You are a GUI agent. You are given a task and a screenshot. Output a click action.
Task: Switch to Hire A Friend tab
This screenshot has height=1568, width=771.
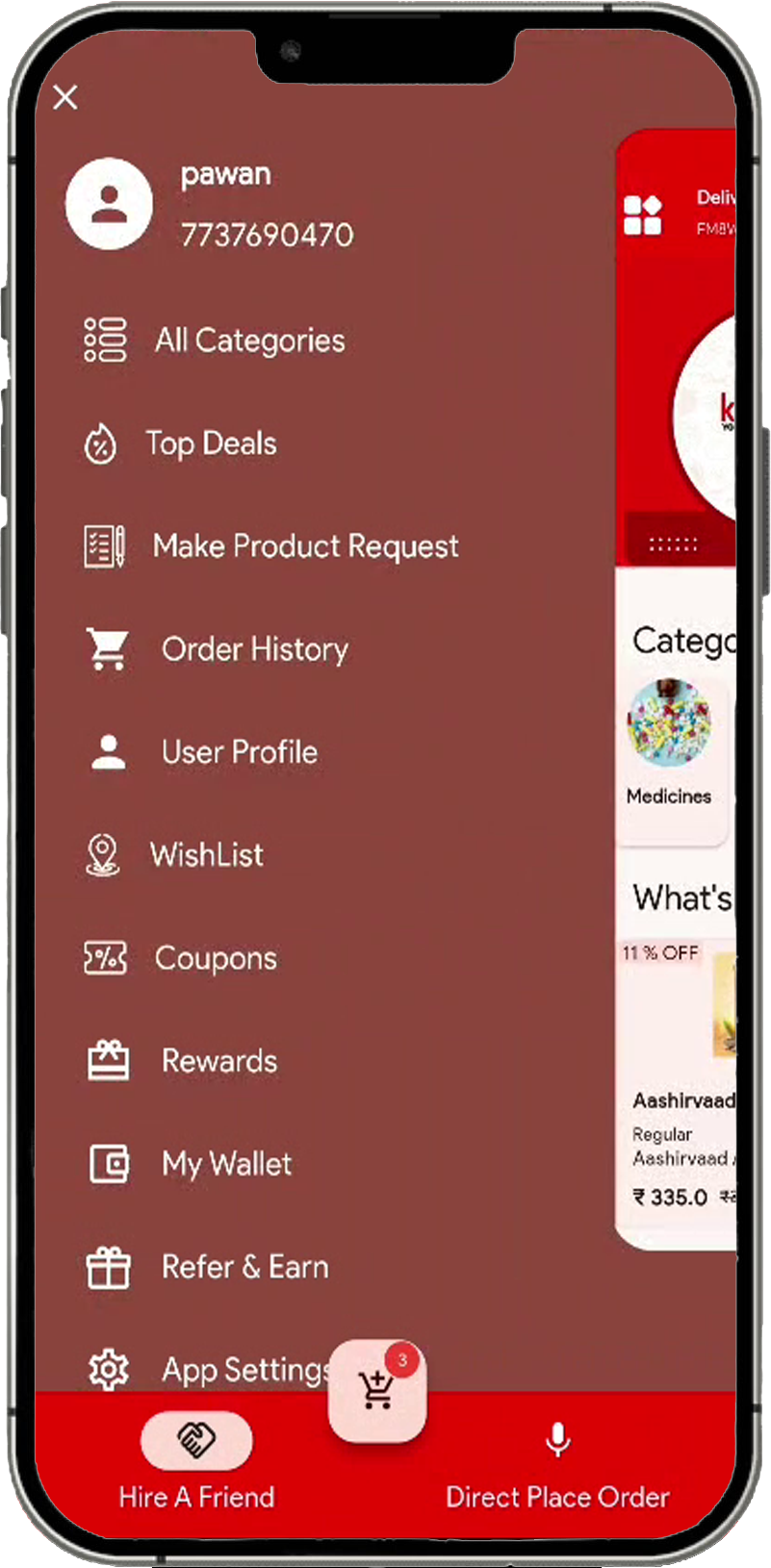[x=196, y=1459]
